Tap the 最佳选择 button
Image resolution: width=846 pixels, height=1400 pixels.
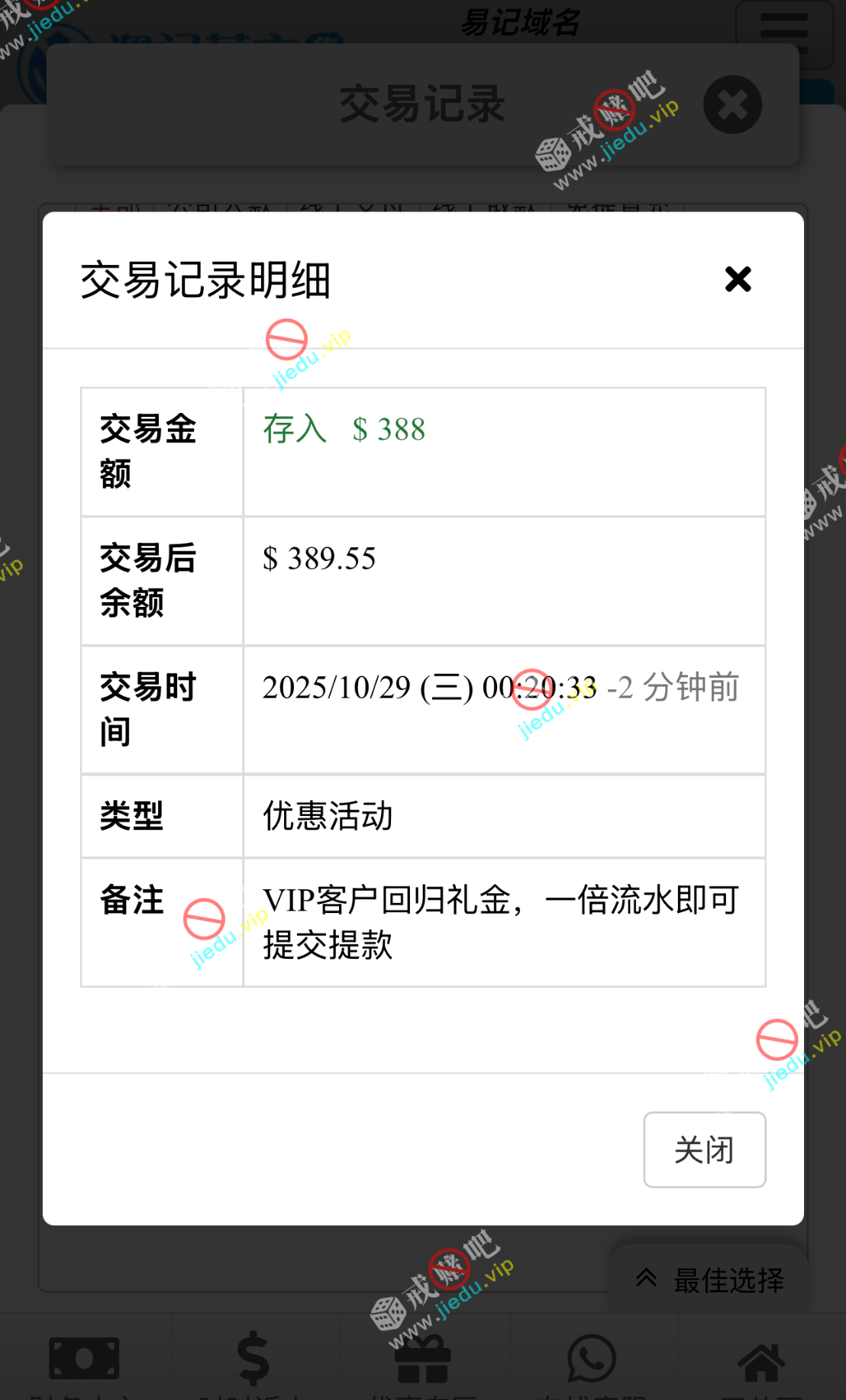coord(710,1280)
